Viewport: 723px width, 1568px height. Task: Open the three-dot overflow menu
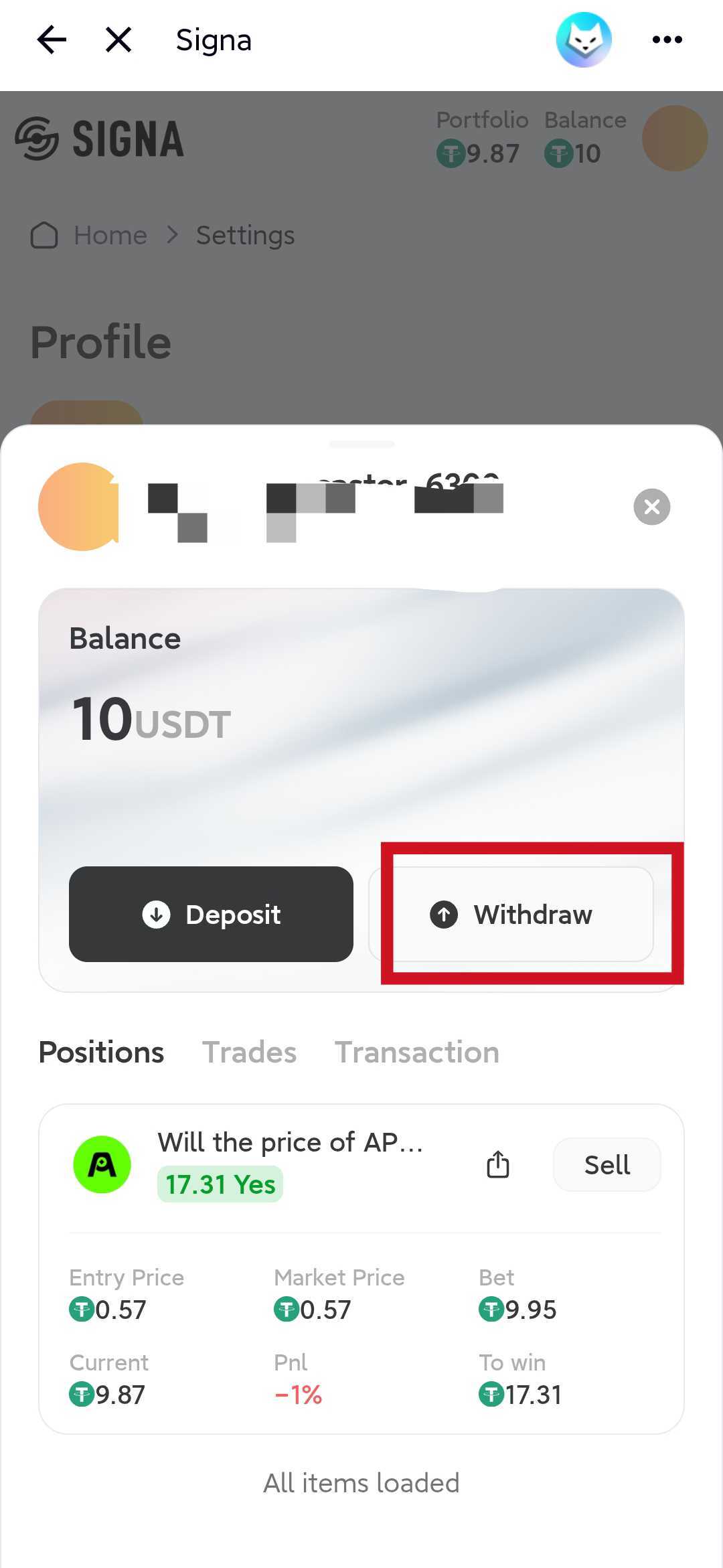click(x=667, y=40)
